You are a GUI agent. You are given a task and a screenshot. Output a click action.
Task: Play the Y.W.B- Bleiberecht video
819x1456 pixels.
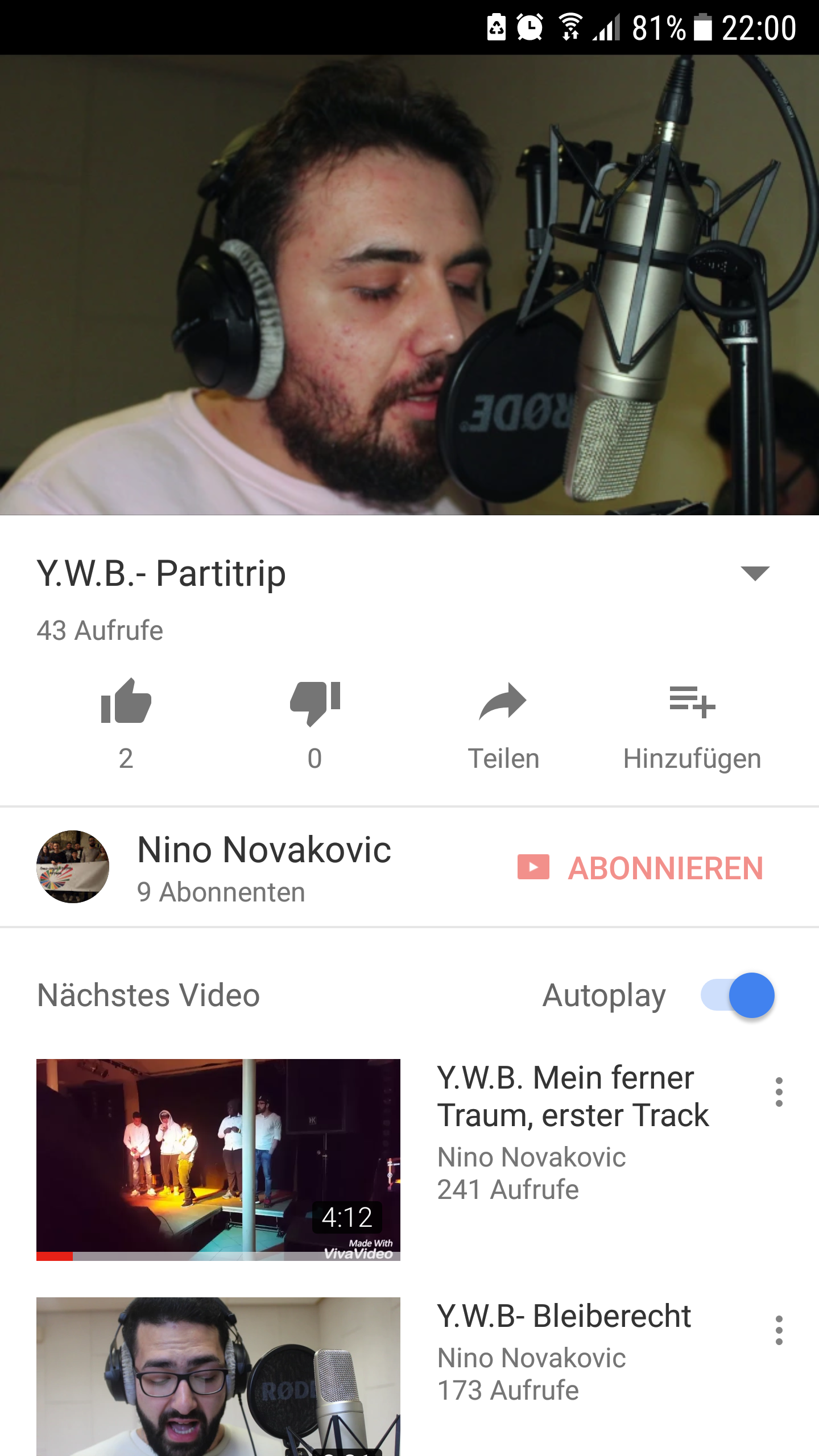tap(218, 1376)
